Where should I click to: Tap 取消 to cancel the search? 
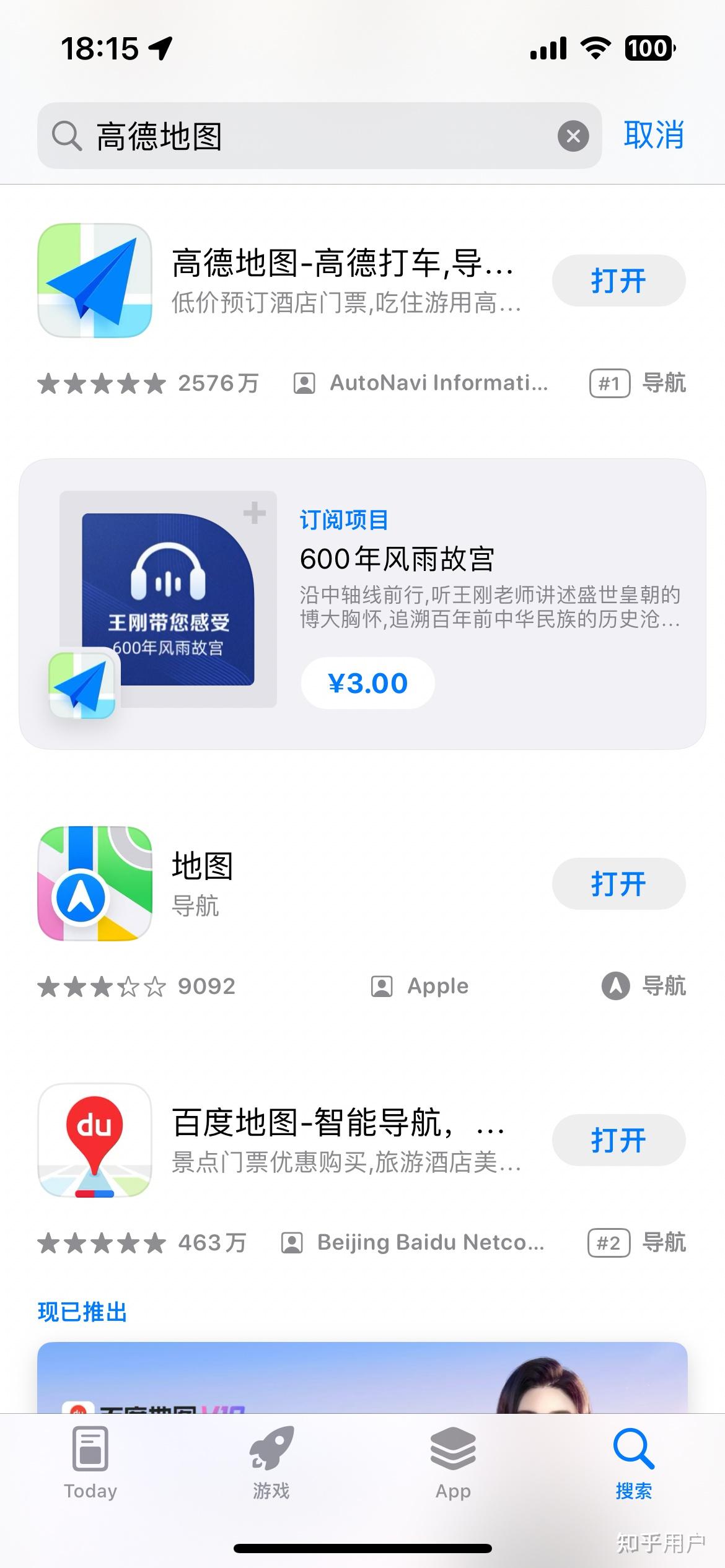coord(654,135)
